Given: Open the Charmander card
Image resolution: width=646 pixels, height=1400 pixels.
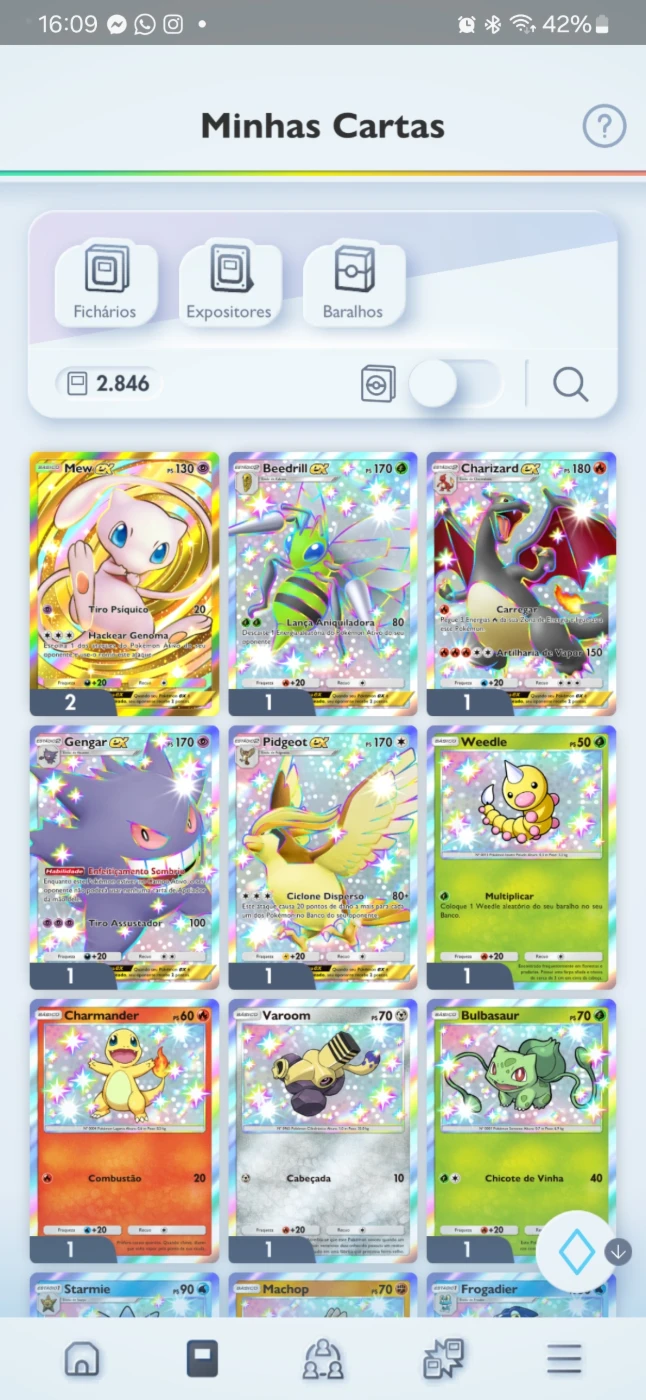Looking at the screenshot, I should pyautogui.click(x=124, y=1131).
